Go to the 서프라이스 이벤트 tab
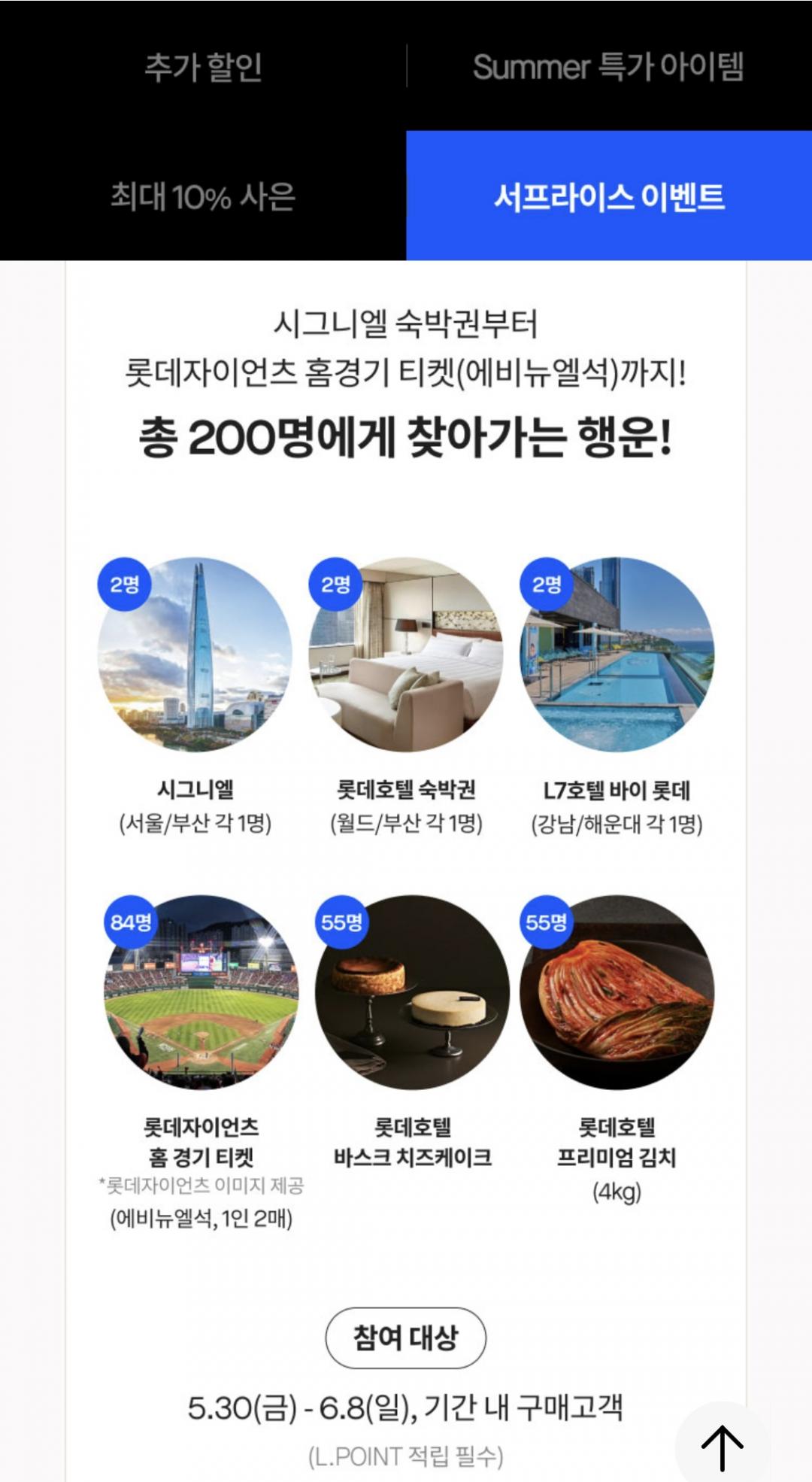Image resolution: width=812 pixels, height=1482 pixels. click(609, 196)
